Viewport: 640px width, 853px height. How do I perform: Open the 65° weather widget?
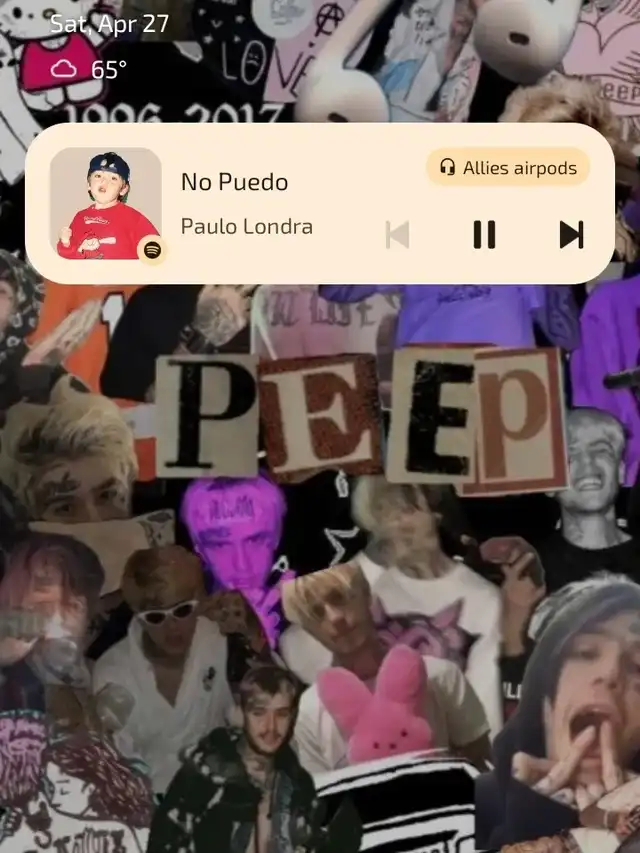click(x=90, y=69)
